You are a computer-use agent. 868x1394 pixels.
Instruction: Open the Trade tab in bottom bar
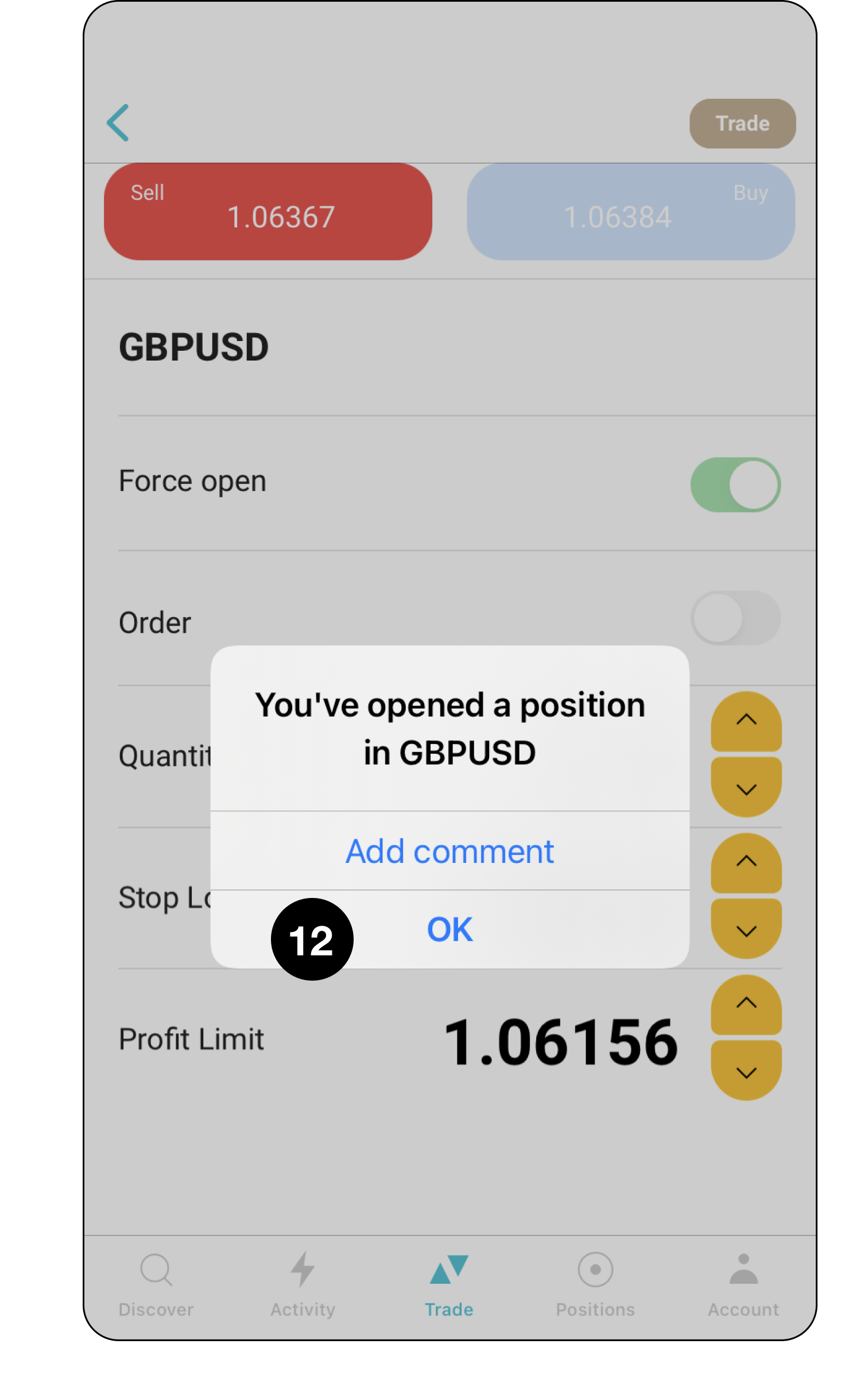449,1285
